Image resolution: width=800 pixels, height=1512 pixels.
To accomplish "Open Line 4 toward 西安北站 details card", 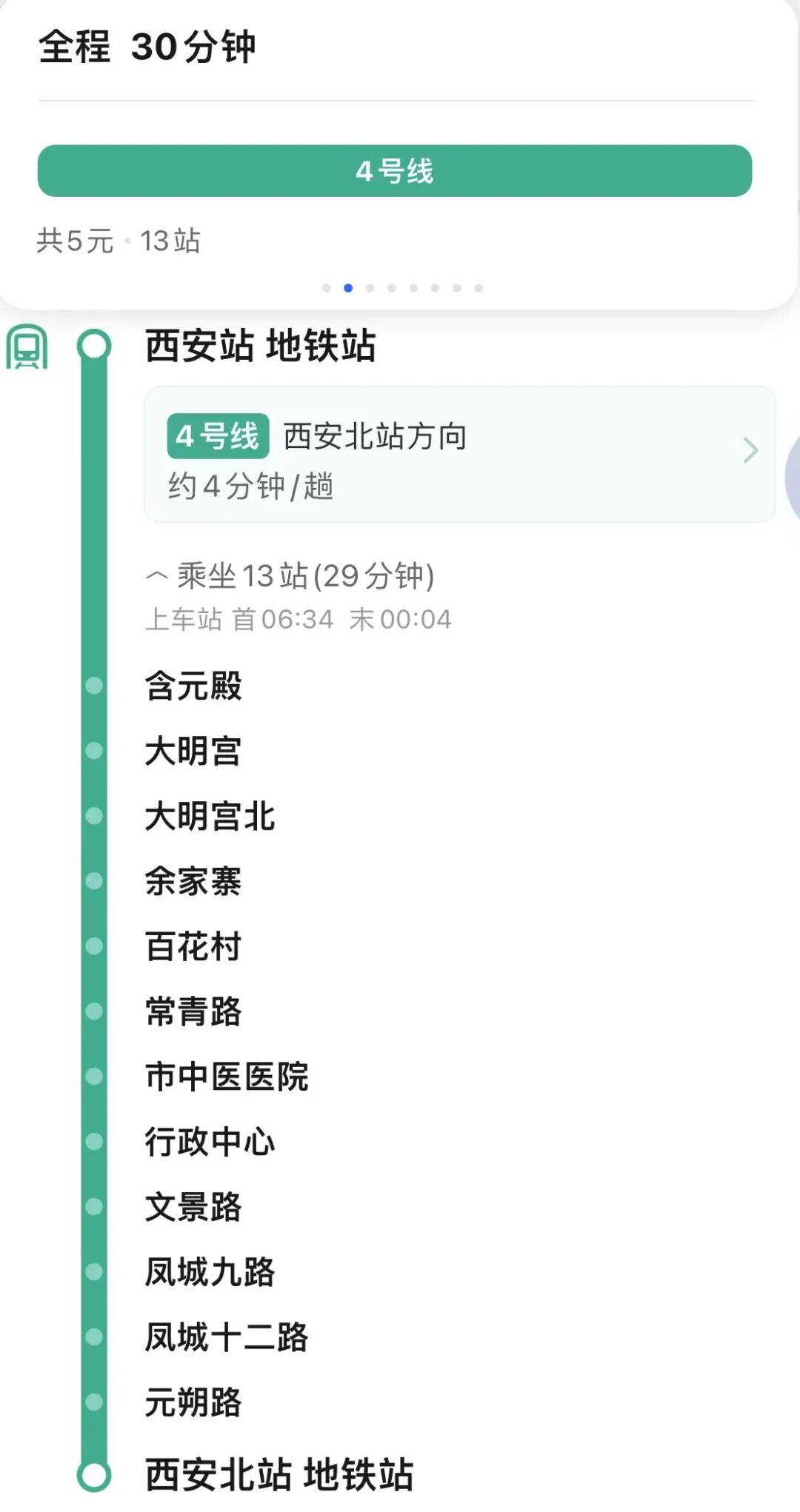I will pyautogui.click(x=459, y=453).
